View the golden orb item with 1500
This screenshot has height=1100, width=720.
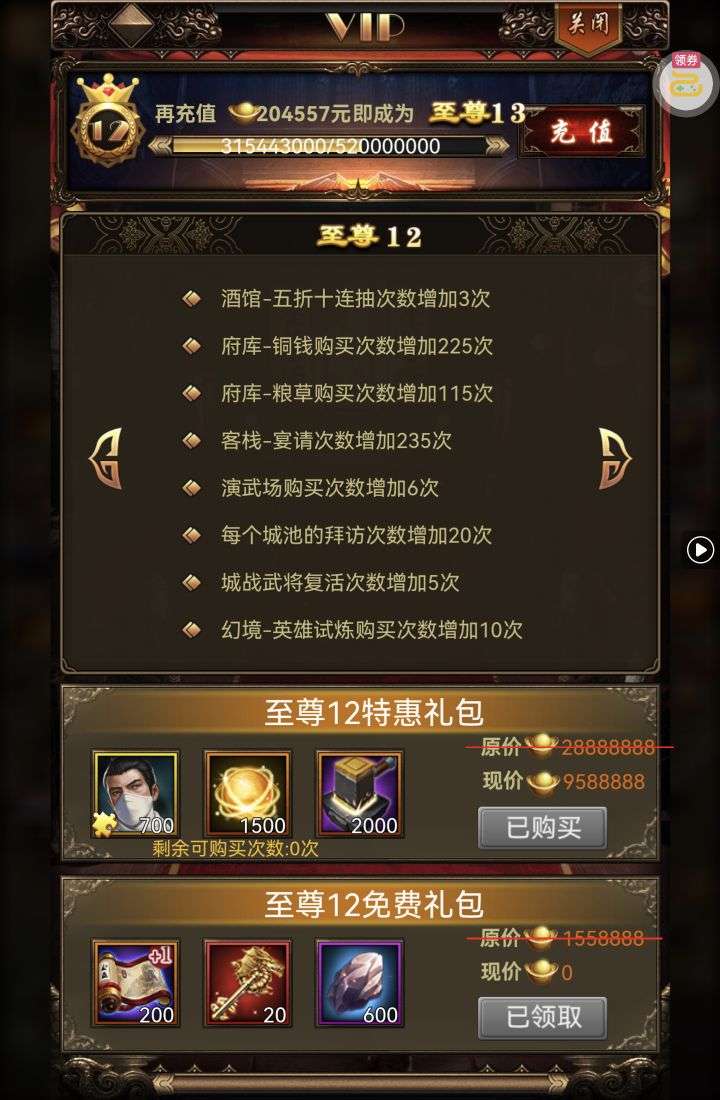pos(248,794)
